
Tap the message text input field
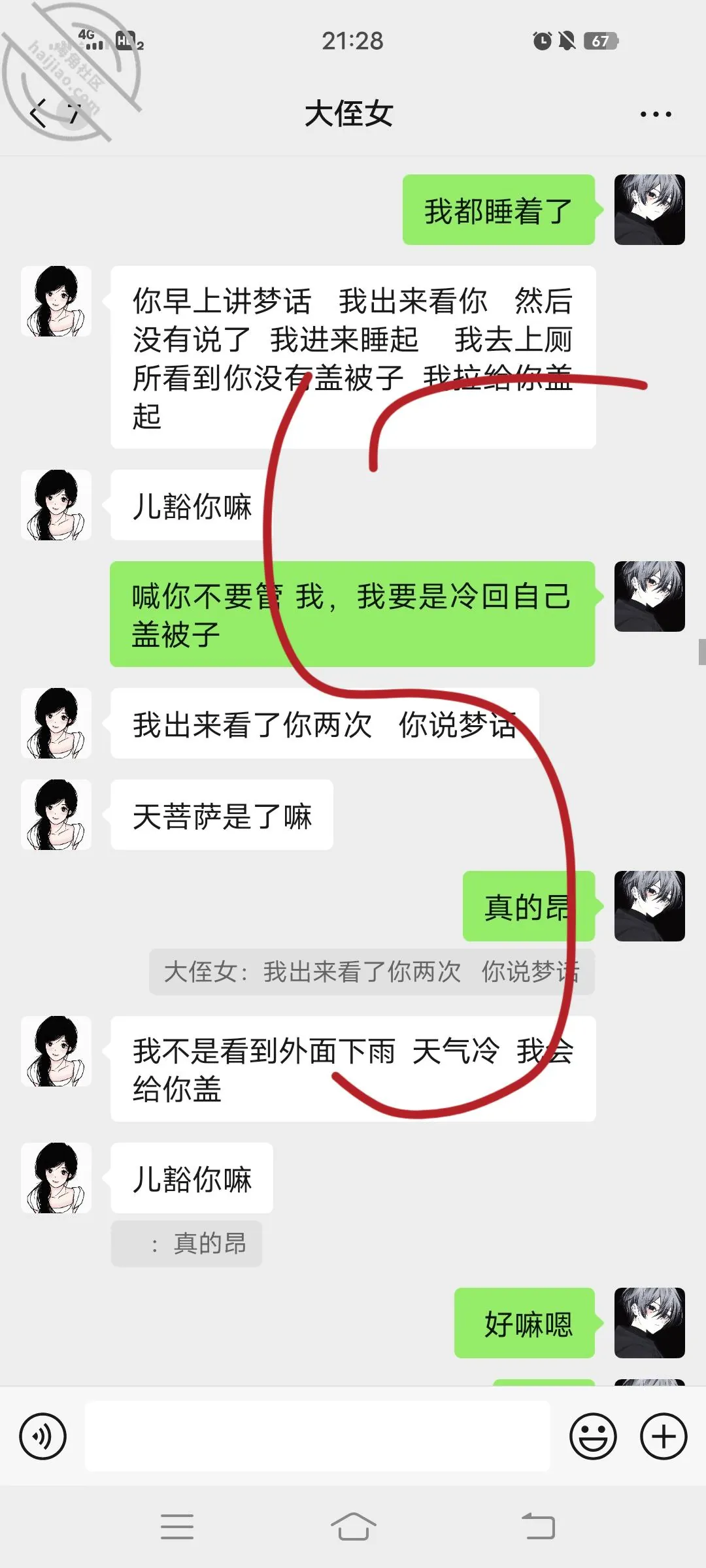(x=317, y=1436)
